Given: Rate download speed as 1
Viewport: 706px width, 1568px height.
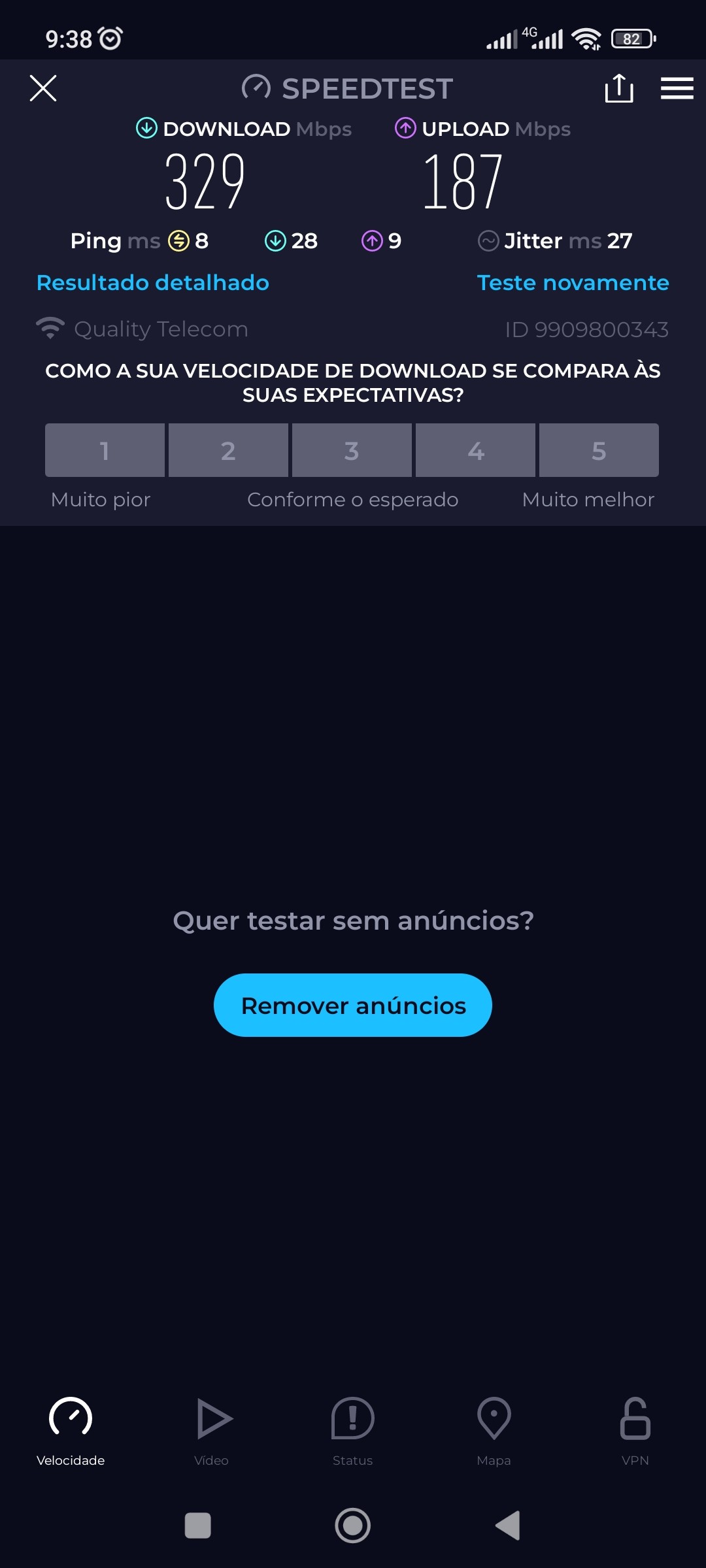Looking at the screenshot, I should pyautogui.click(x=105, y=450).
